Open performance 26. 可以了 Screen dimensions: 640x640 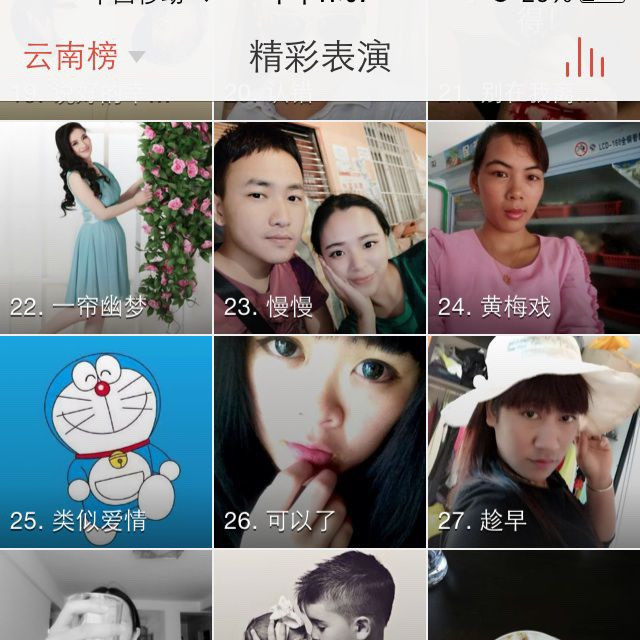pyautogui.click(x=320, y=442)
